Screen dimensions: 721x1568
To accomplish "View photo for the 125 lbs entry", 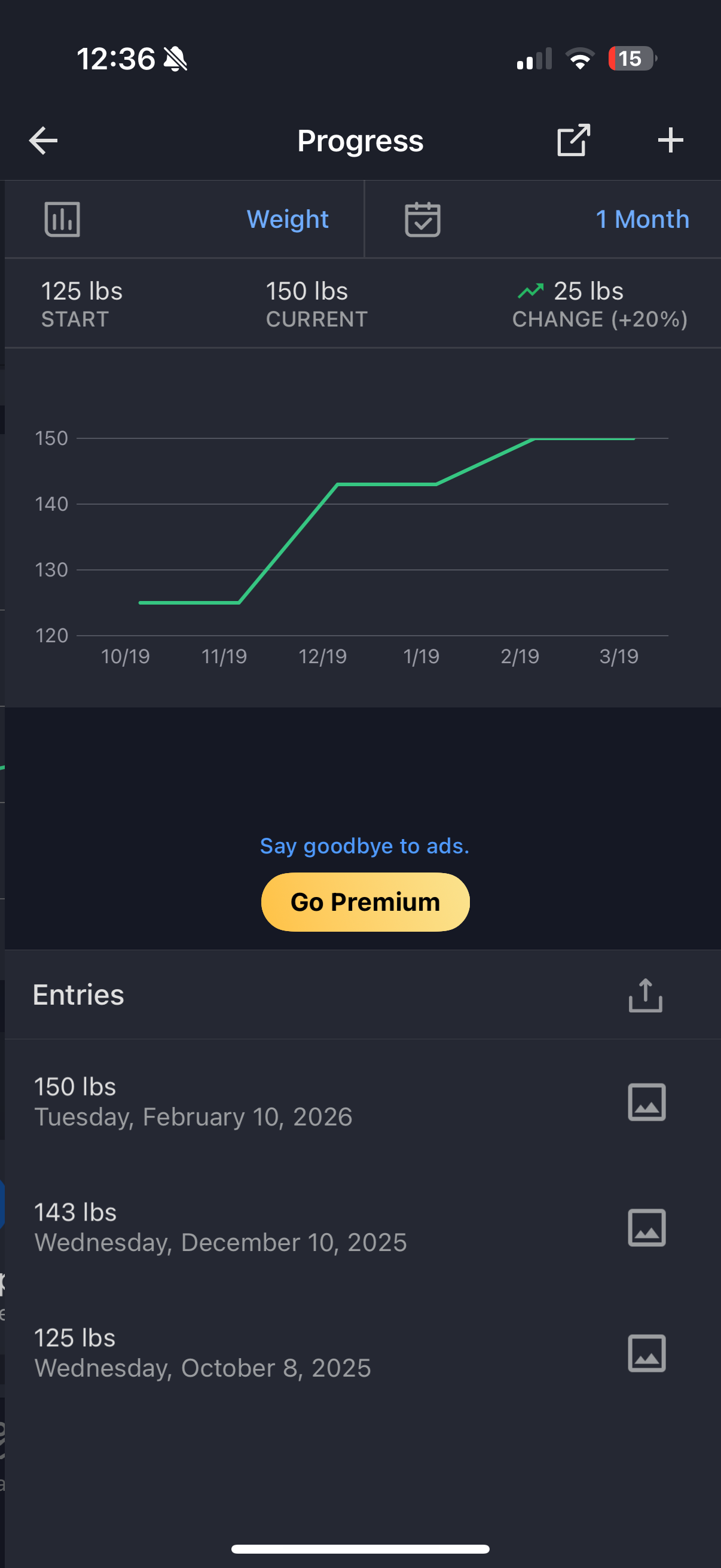I will tap(646, 1353).
